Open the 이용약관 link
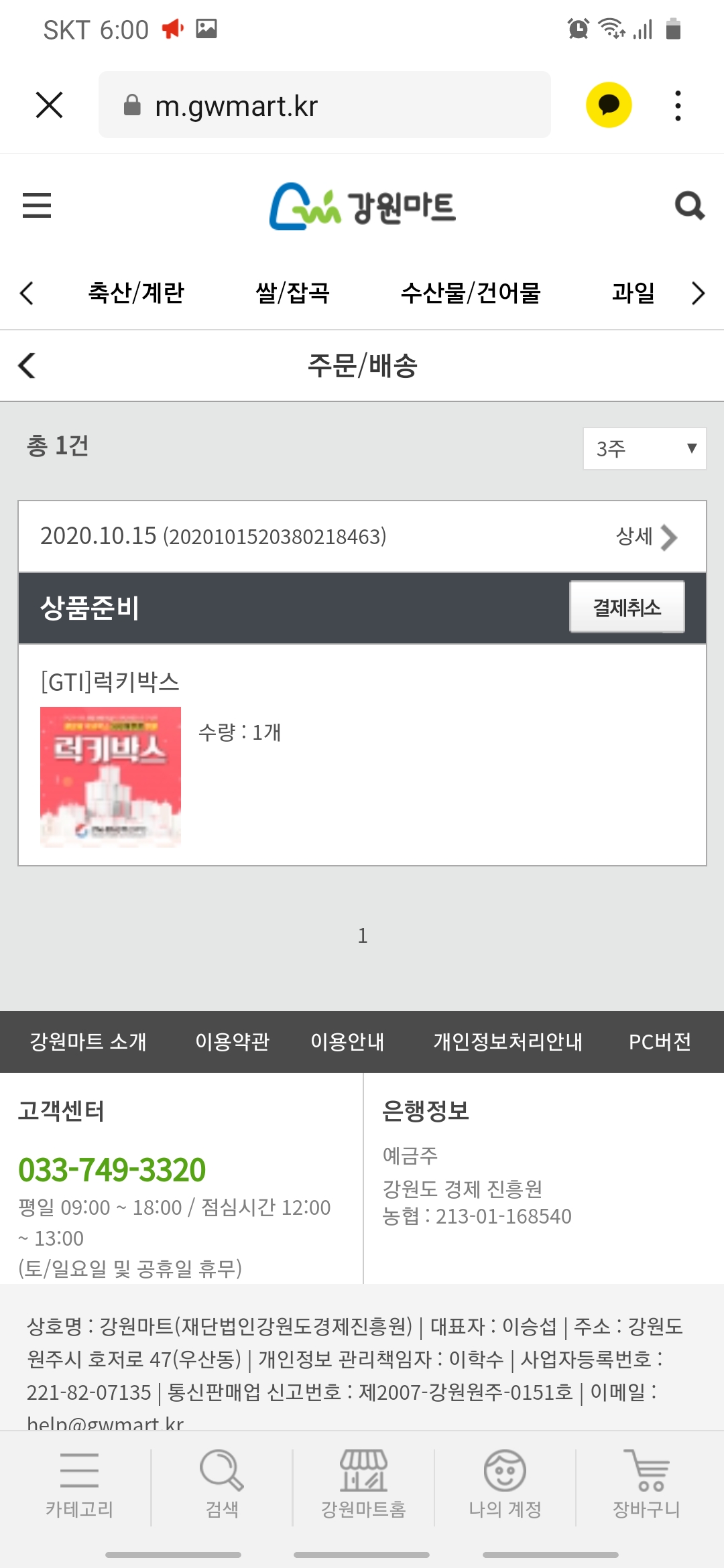This screenshot has height=1568, width=724. (x=232, y=1041)
